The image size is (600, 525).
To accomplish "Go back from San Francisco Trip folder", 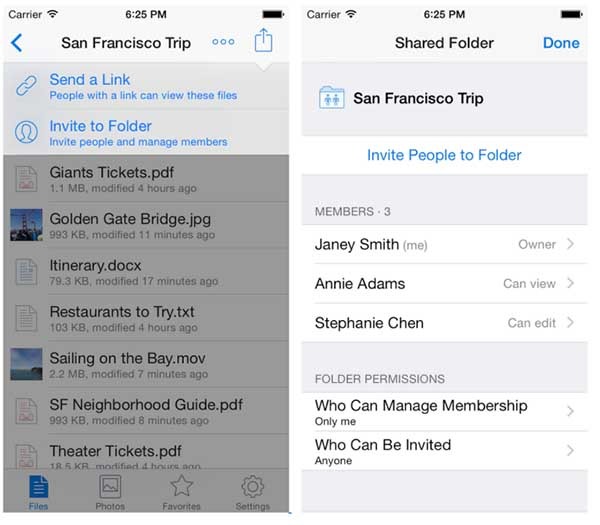I will coord(16,43).
